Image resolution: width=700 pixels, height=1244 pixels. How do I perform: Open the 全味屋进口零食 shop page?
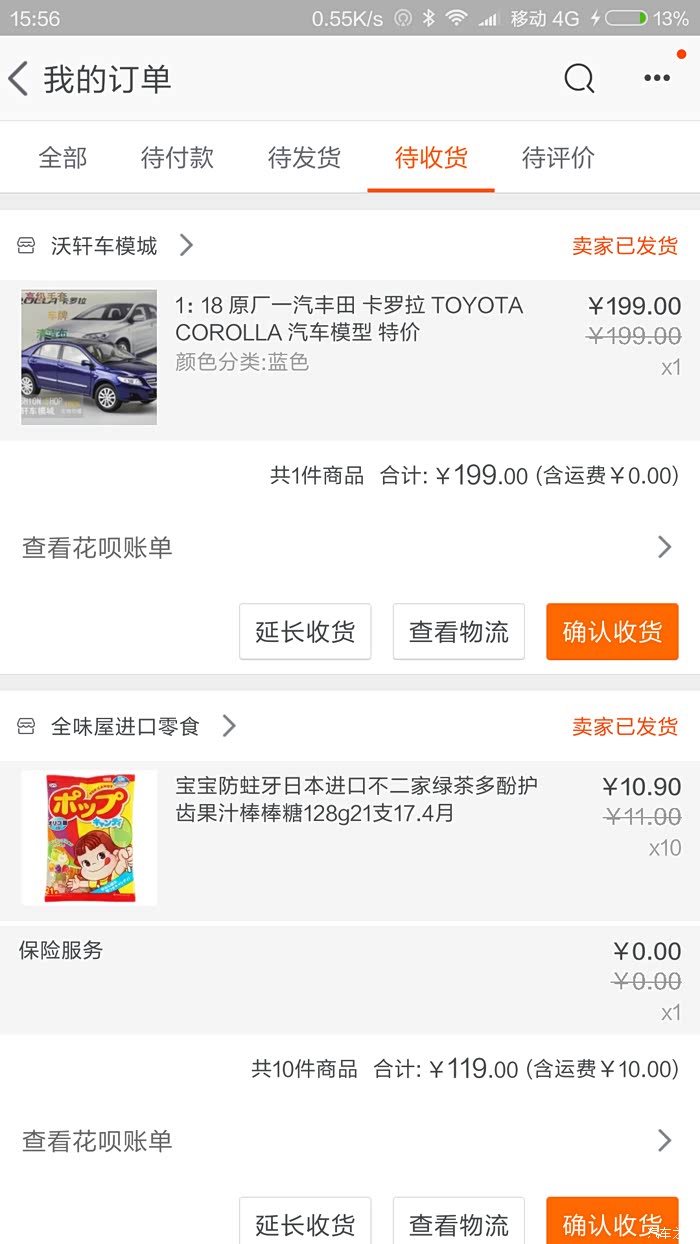click(x=126, y=727)
